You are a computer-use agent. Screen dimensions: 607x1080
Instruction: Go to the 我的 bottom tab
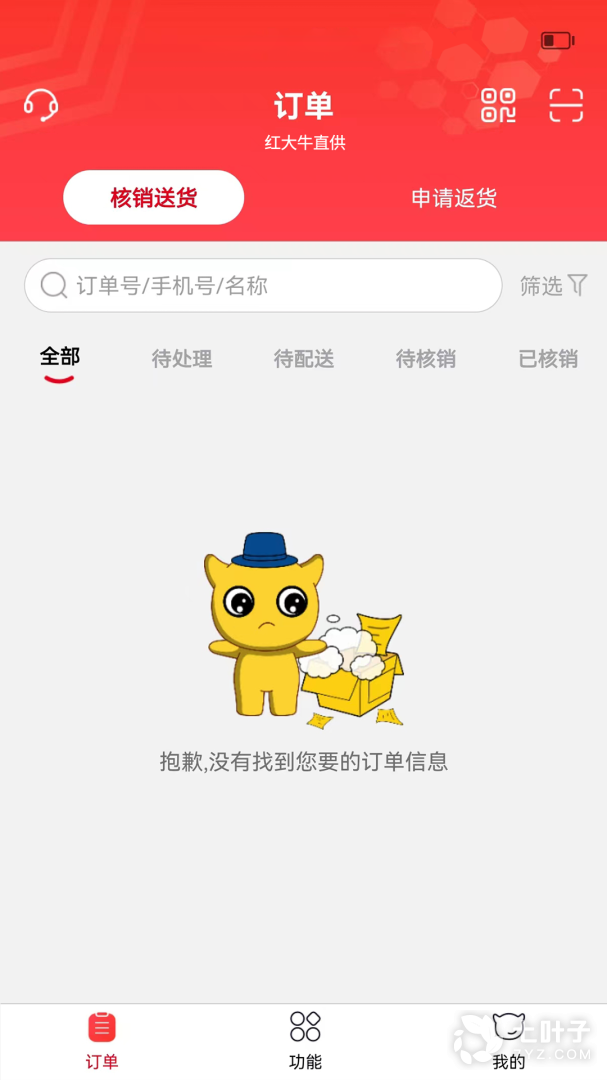tap(508, 1040)
